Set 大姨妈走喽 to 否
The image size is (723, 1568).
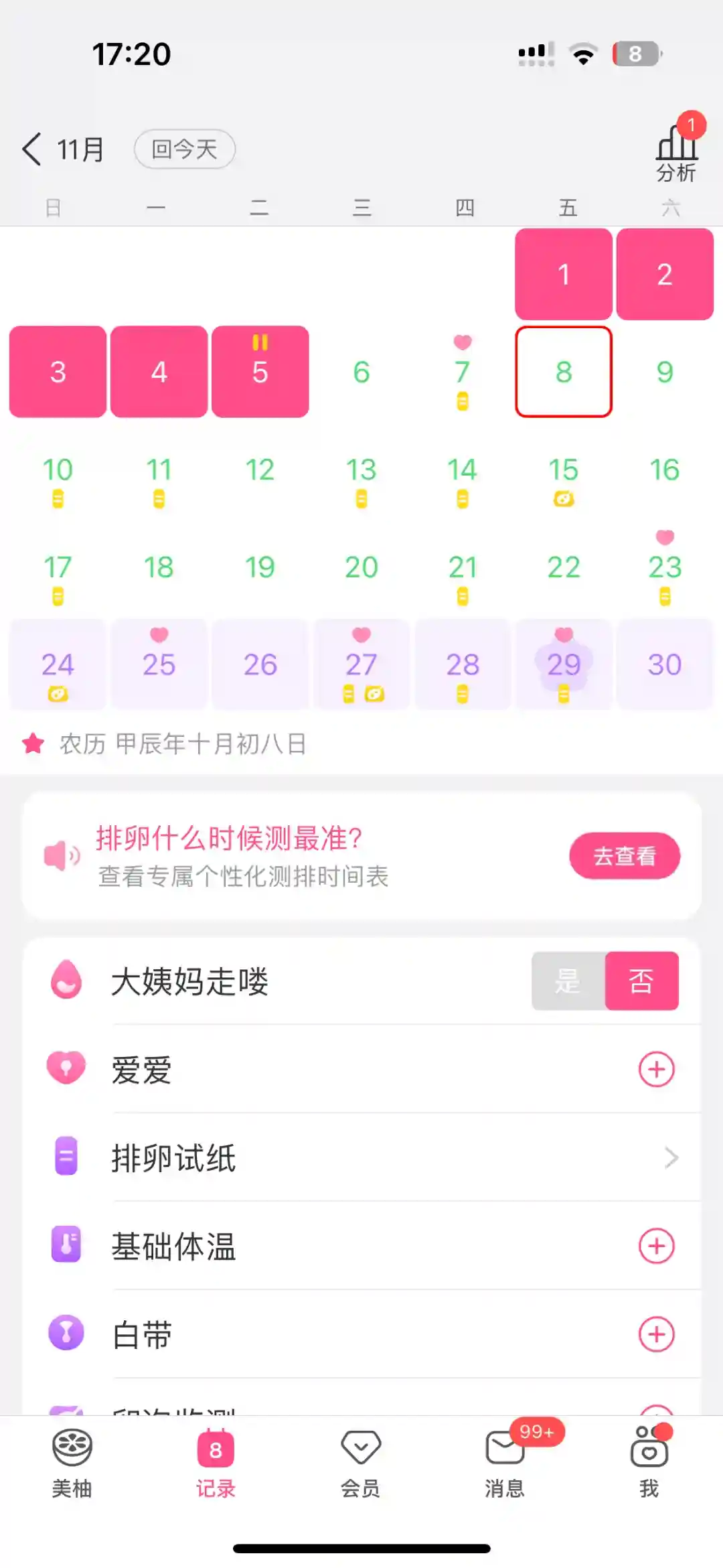coord(641,981)
